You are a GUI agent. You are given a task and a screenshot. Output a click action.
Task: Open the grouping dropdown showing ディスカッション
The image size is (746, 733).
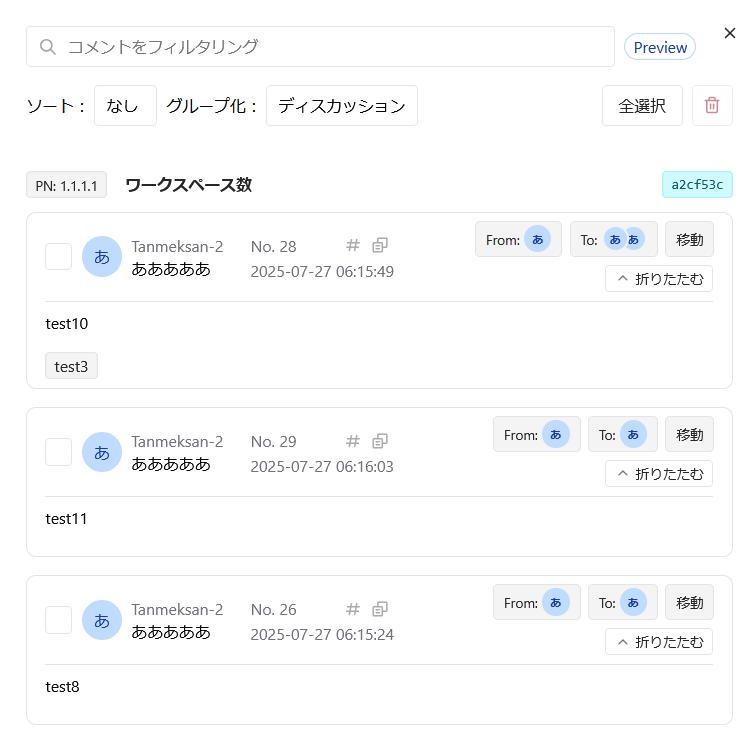(342, 106)
